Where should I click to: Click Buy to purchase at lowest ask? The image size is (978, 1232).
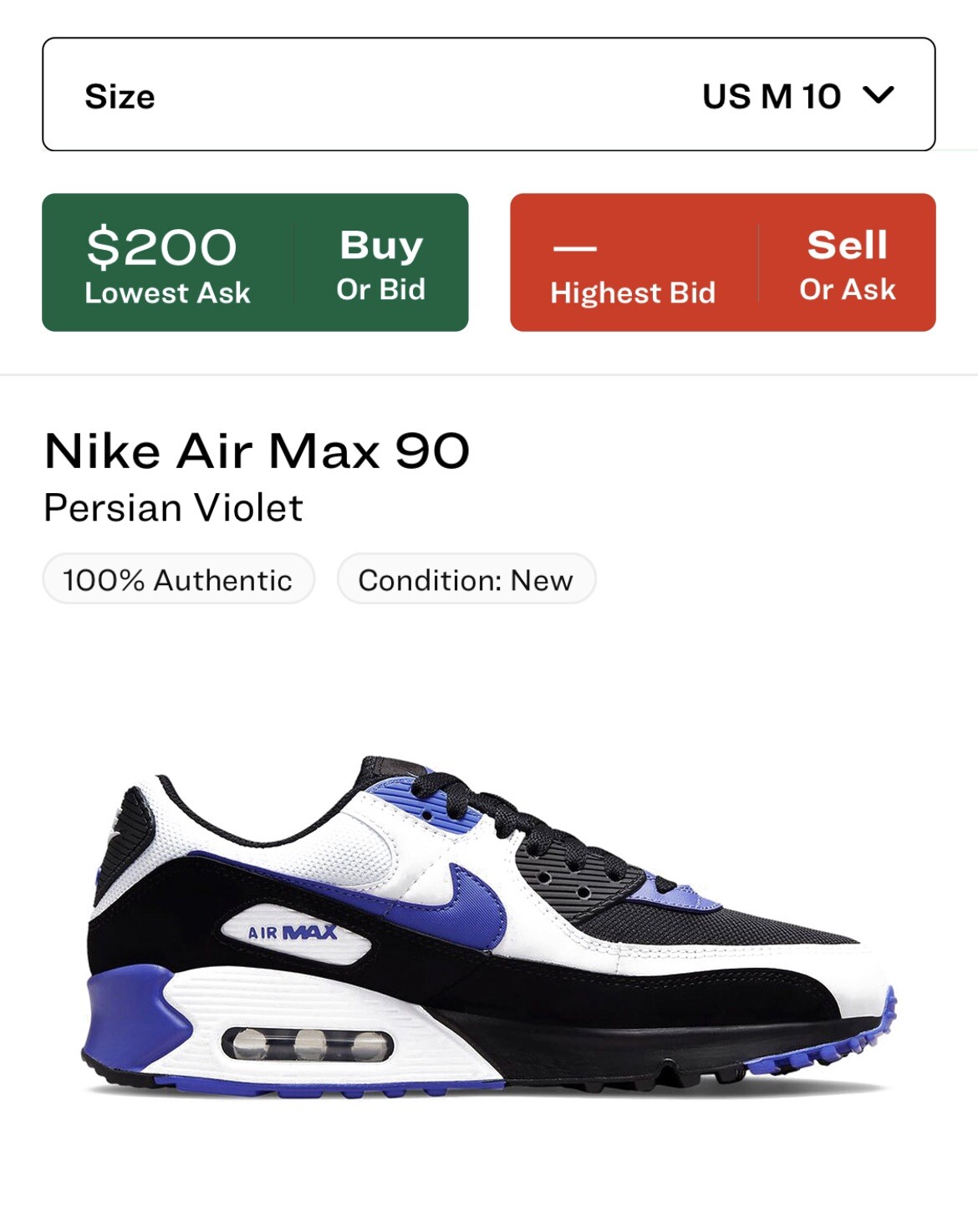(x=381, y=246)
